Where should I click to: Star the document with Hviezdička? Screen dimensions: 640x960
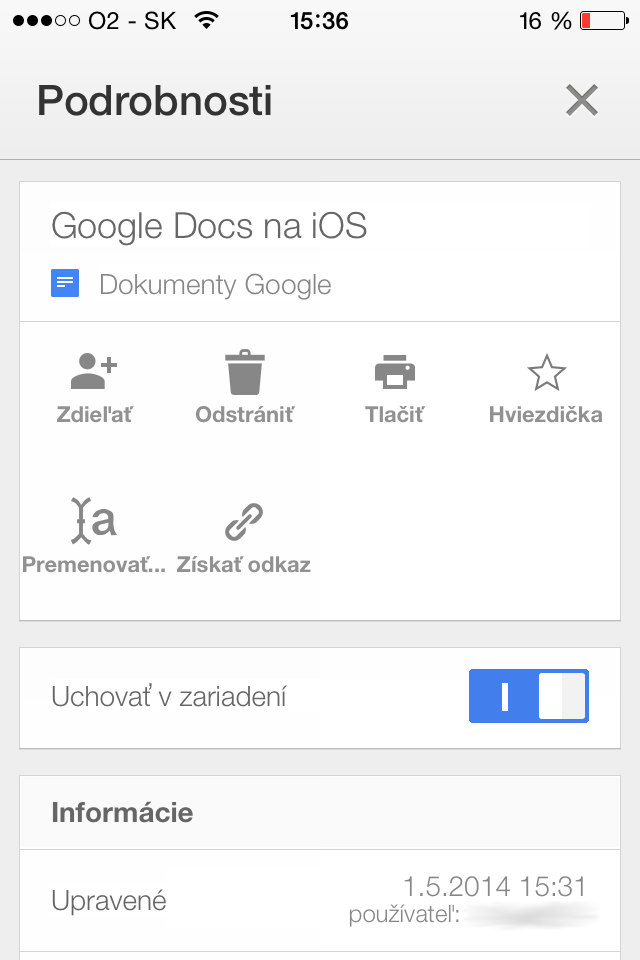[546, 388]
